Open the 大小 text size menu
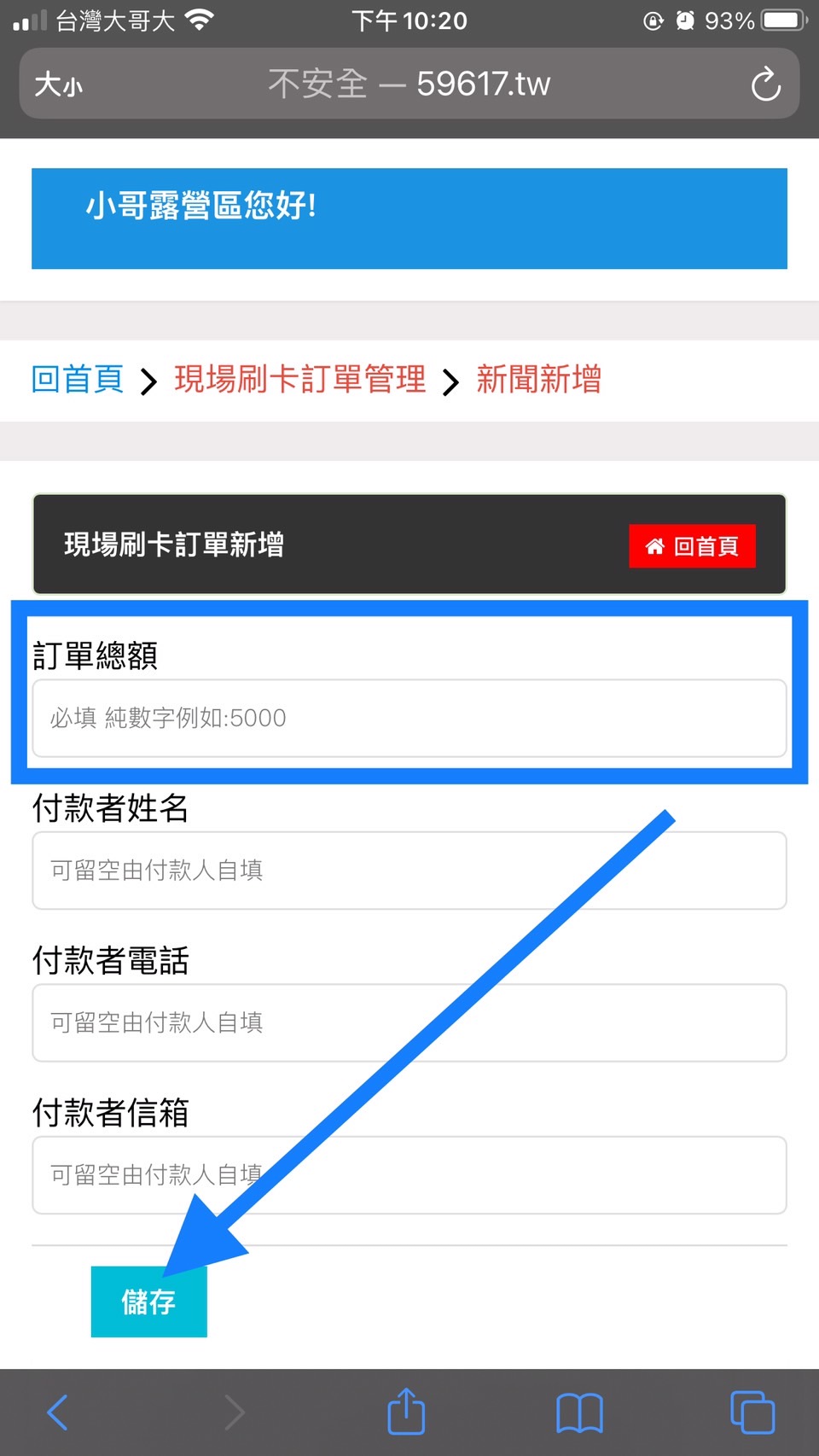Image resolution: width=819 pixels, height=1456 pixels. (x=58, y=84)
